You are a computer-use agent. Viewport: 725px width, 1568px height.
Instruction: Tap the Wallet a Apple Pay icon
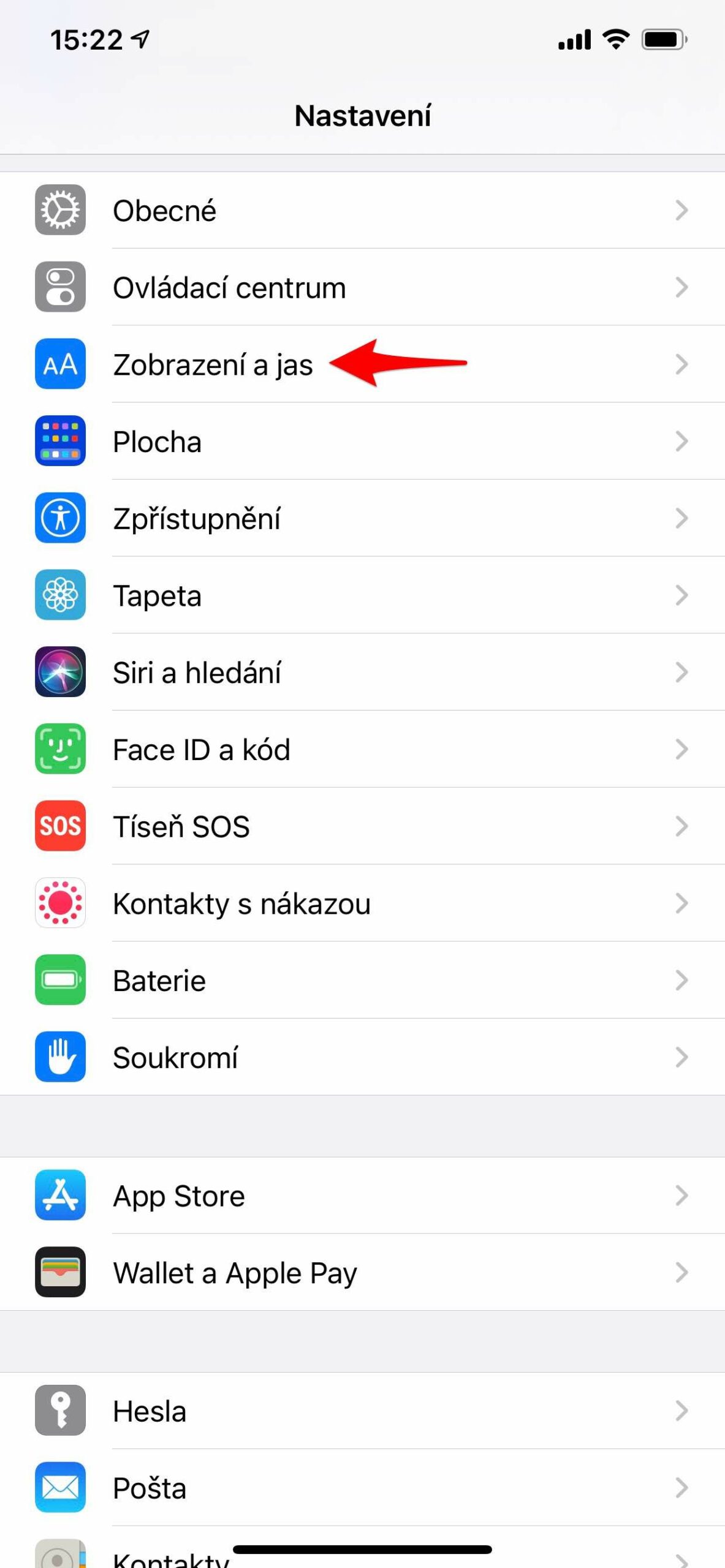pyautogui.click(x=60, y=1273)
